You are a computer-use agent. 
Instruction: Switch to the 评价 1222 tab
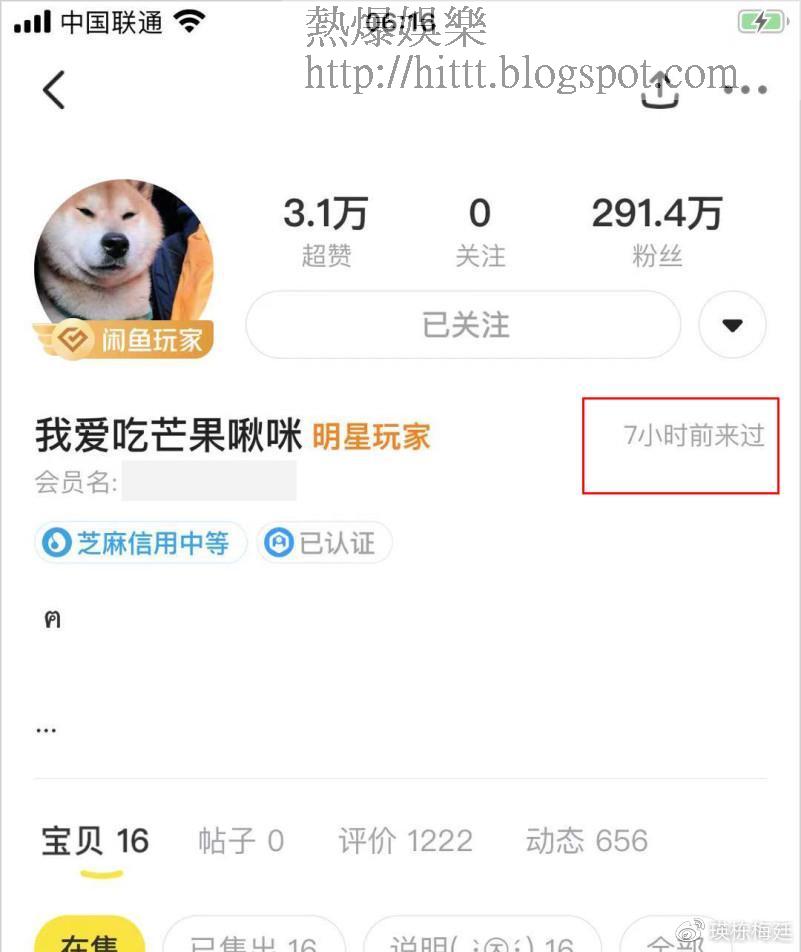point(405,841)
